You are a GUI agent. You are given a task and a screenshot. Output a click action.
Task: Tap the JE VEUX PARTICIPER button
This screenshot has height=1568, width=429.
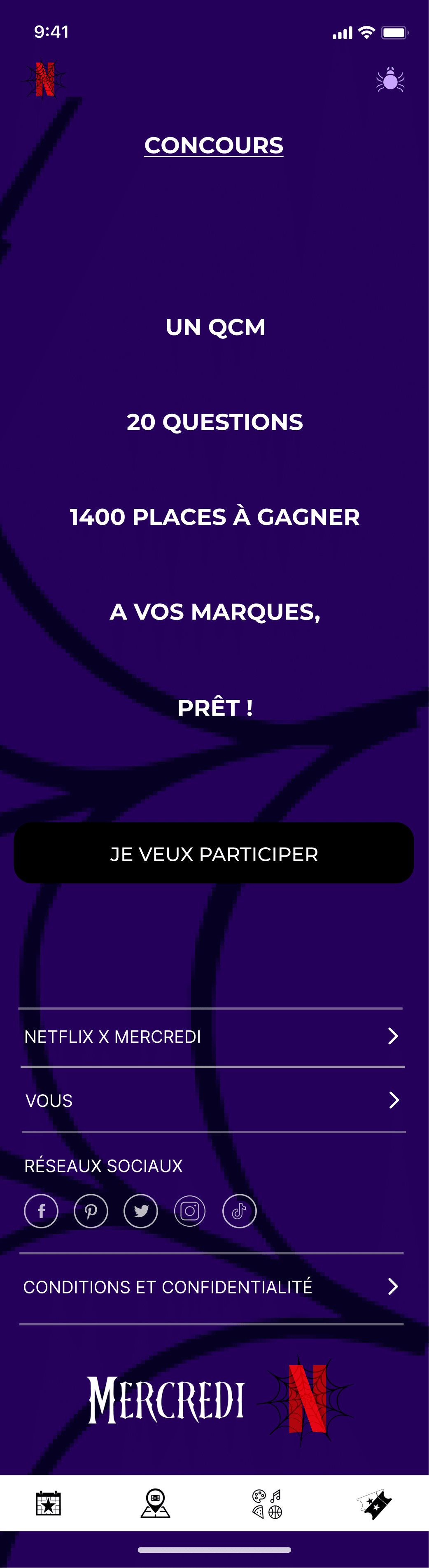coord(214,853)
